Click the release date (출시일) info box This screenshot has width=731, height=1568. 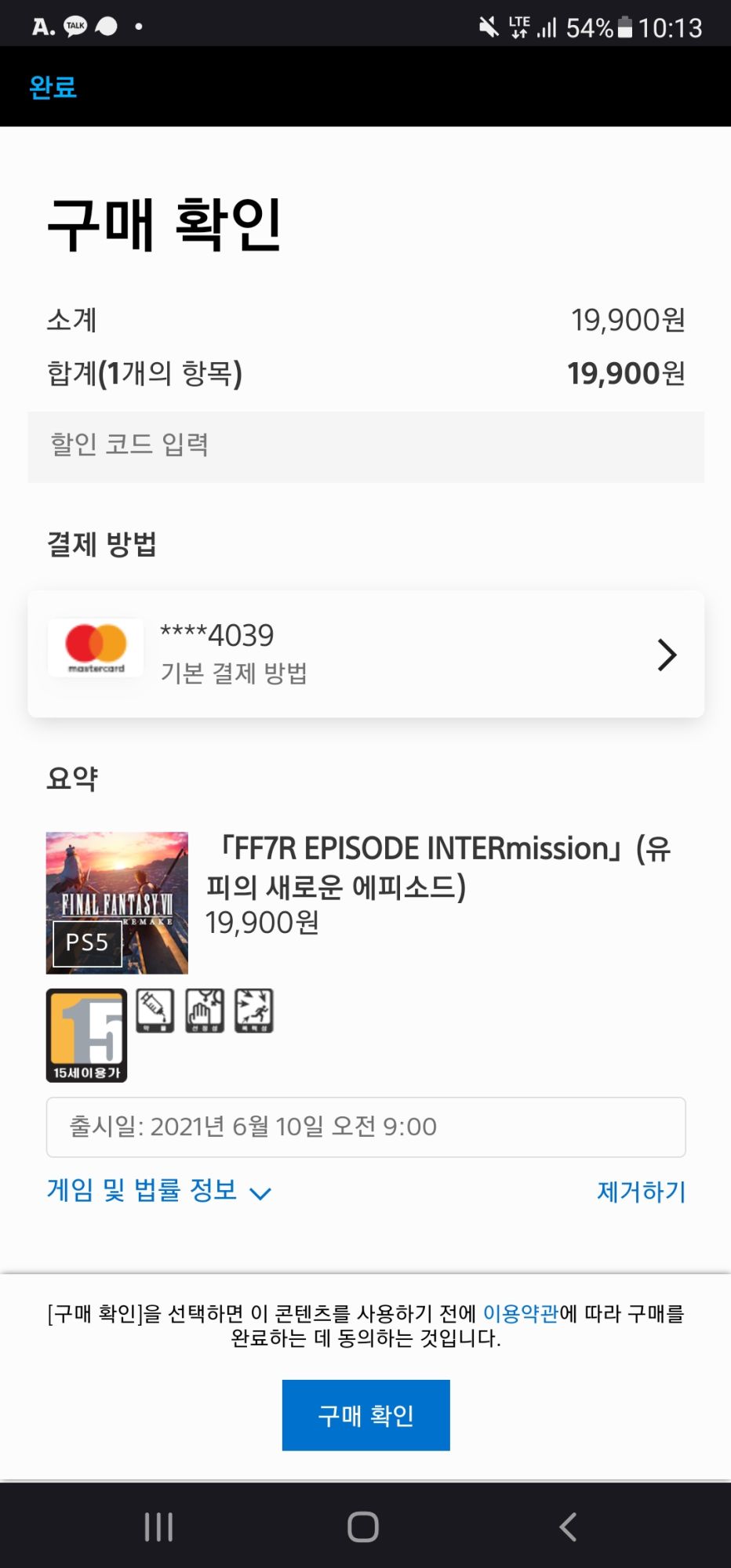point(365,1127)
